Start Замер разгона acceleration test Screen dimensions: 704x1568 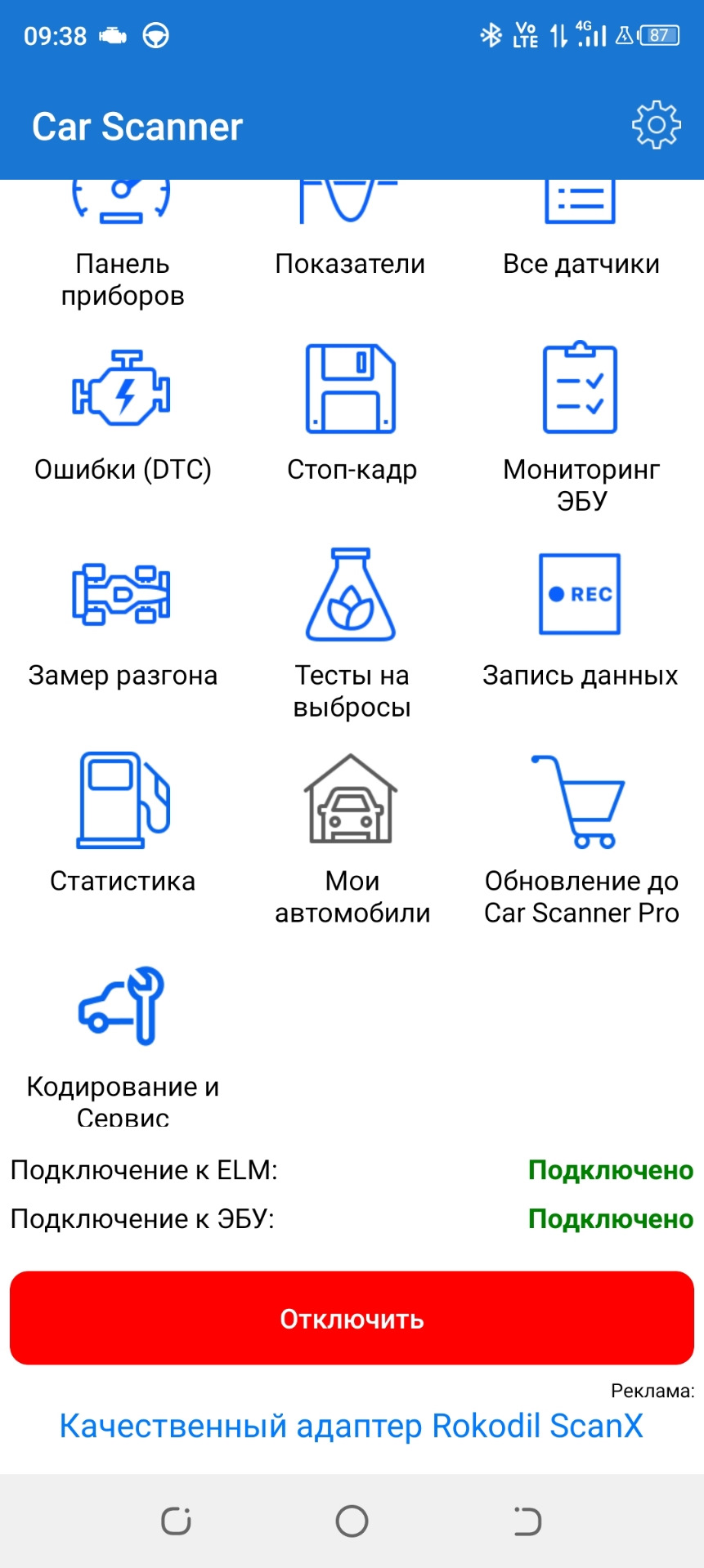coord(123,621)
